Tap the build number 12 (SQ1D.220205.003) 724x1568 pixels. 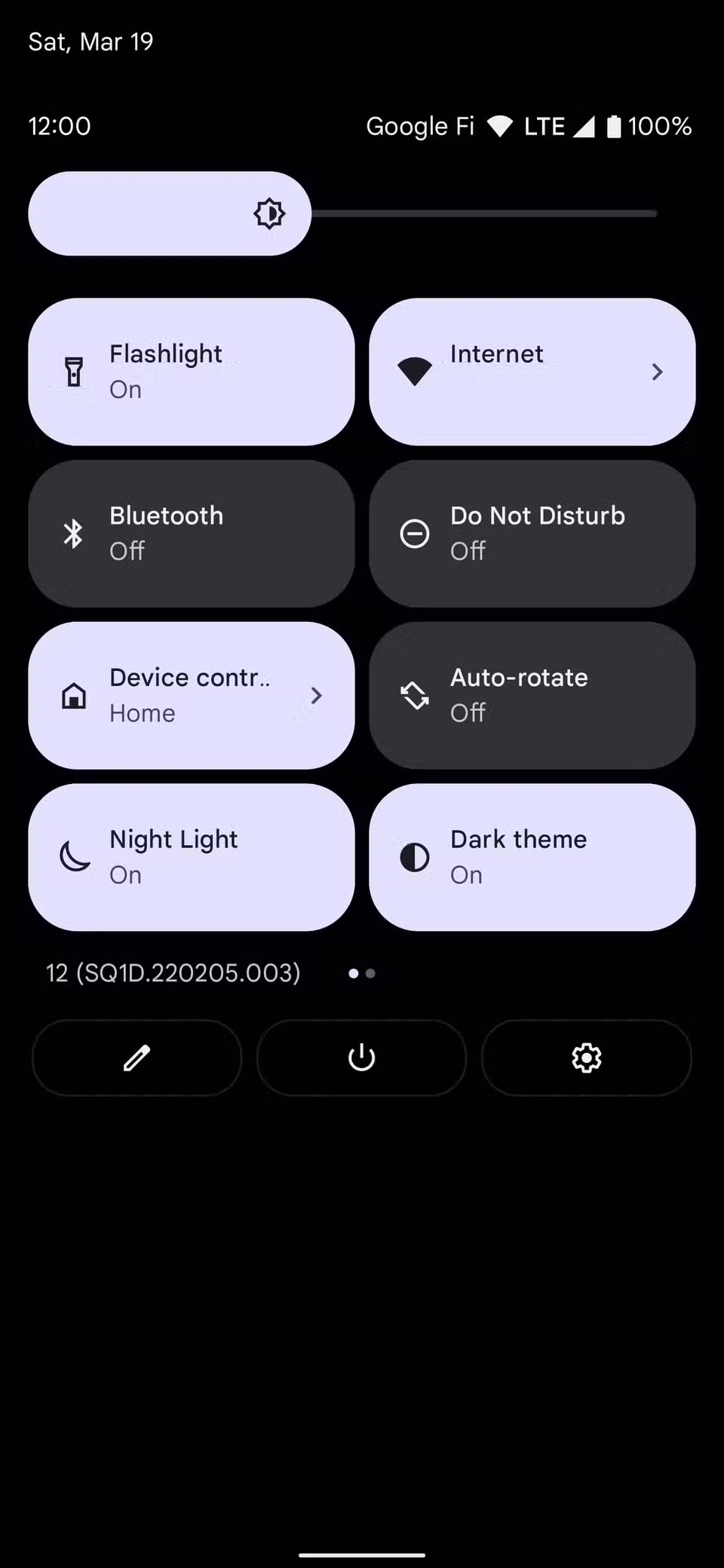point(172,973)
